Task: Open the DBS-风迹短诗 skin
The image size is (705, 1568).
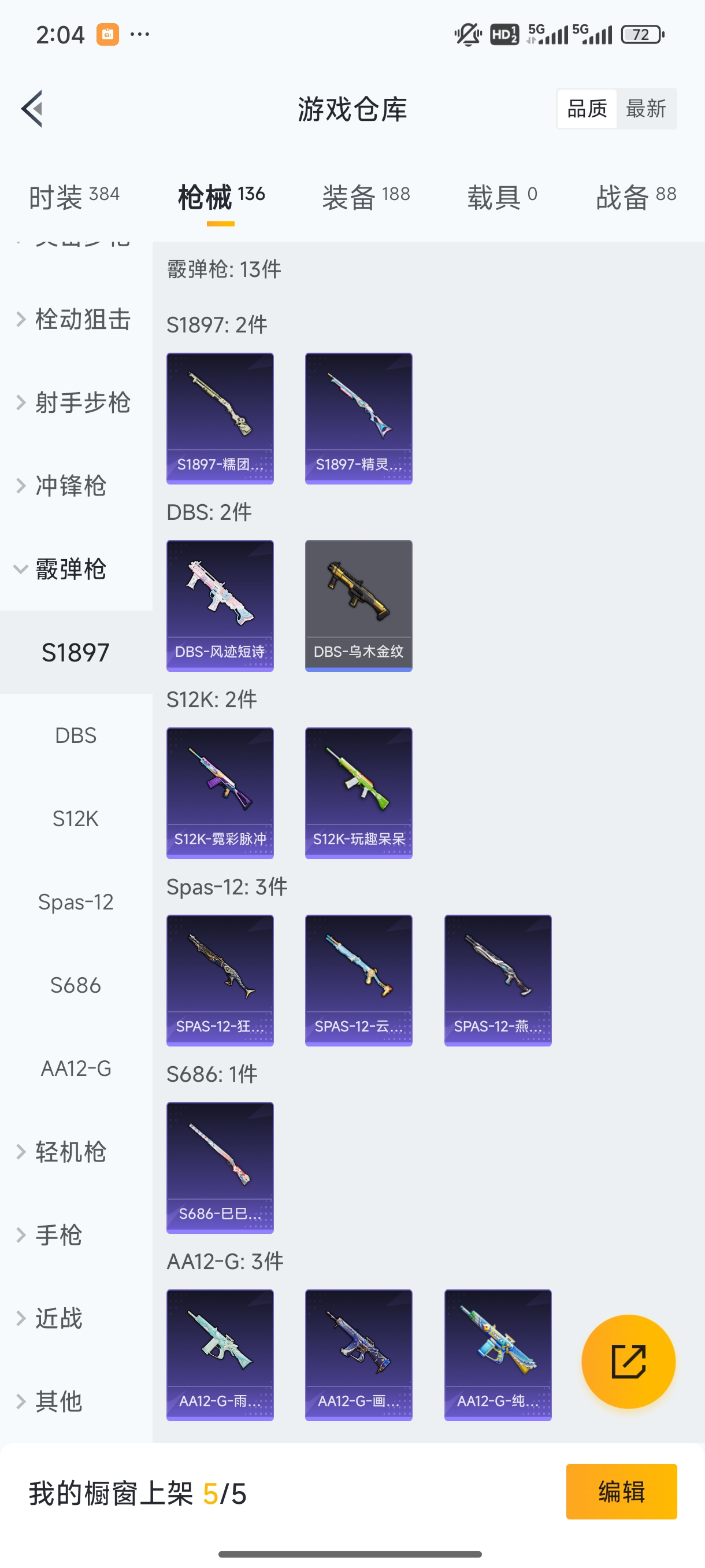Action: click(x=220, y=605)
